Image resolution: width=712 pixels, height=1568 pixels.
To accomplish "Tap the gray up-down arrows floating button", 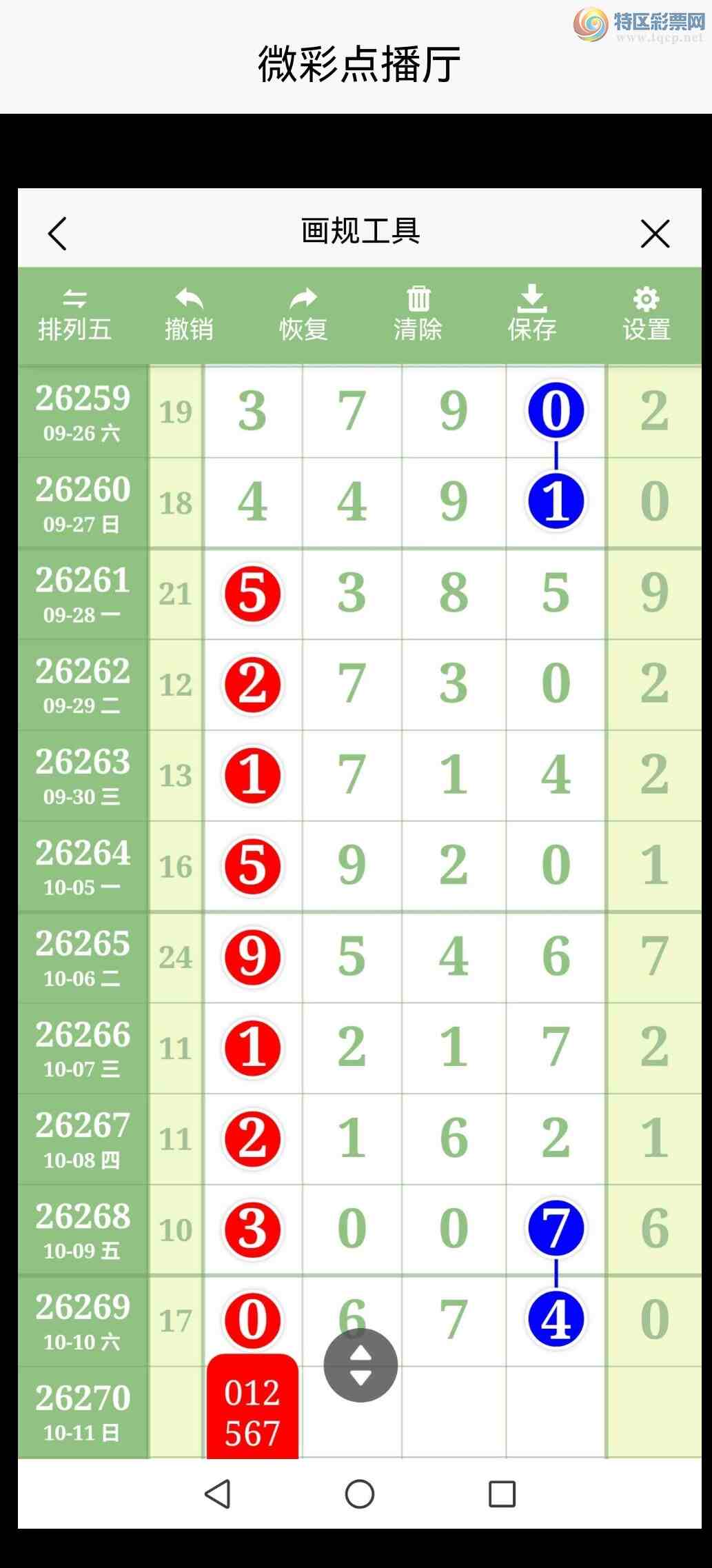I will 360,1365.
